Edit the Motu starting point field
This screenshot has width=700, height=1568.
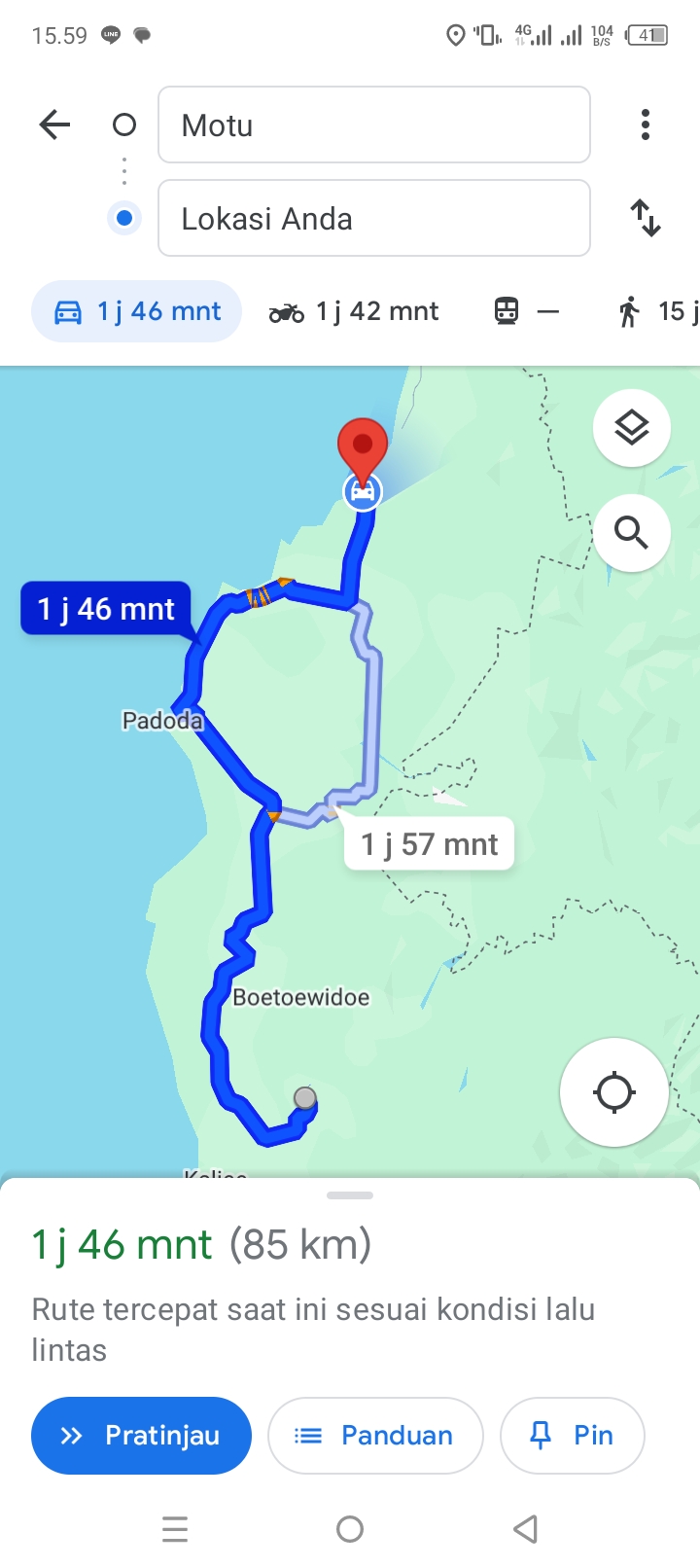coord(374,125)
